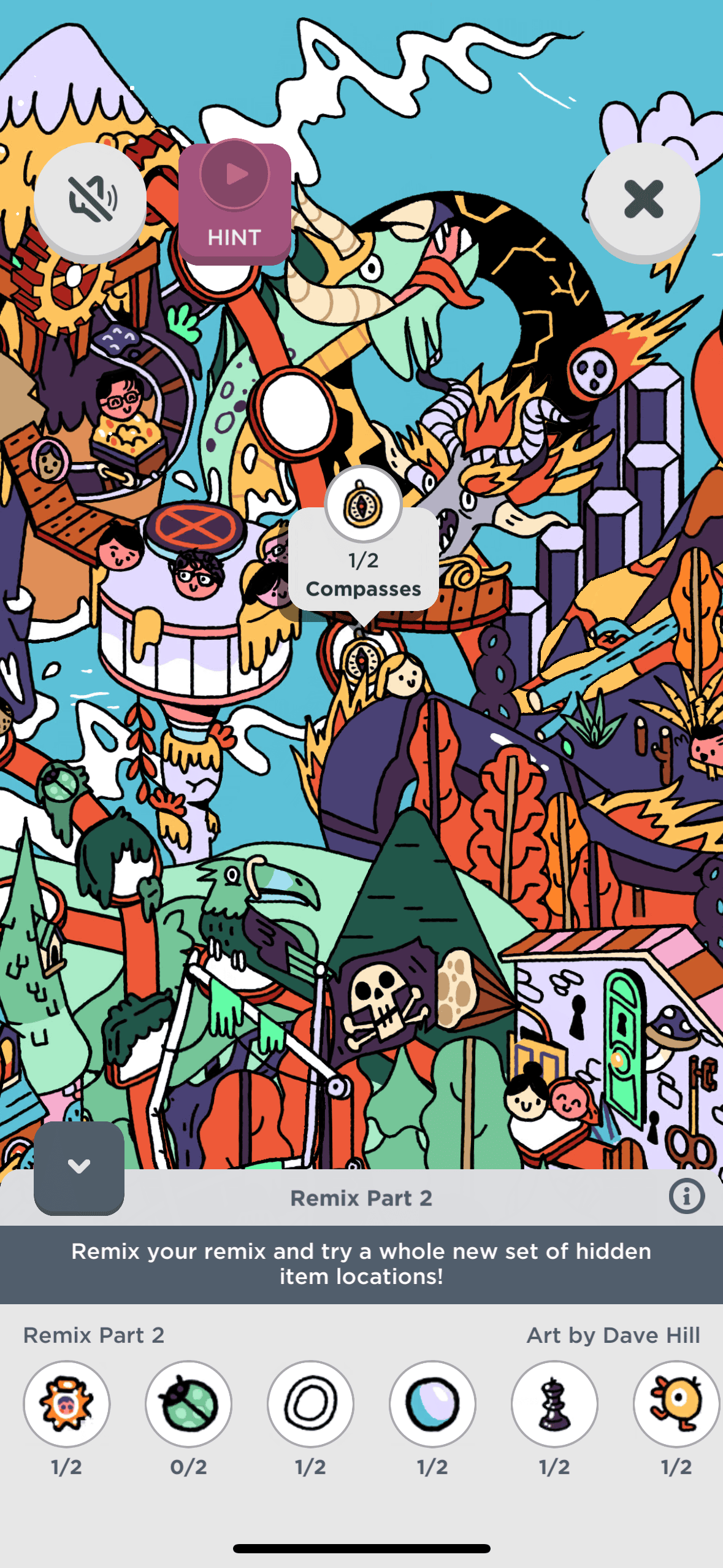The height and width of the screenshot is (1568, 723).
Task: Select the white ring hidden item
Action: [310, 1404]
